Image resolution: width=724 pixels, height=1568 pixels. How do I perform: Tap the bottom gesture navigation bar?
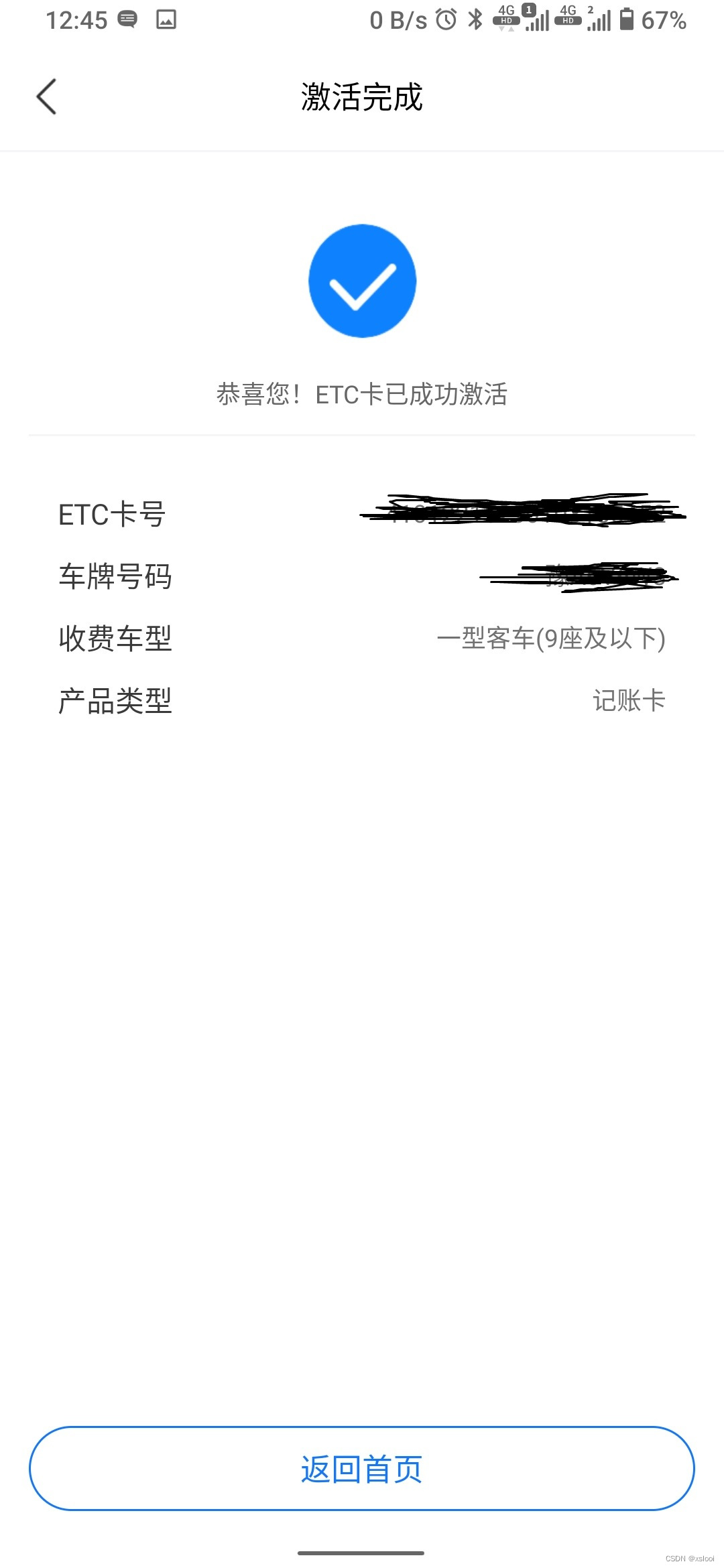pos(362,1552)
